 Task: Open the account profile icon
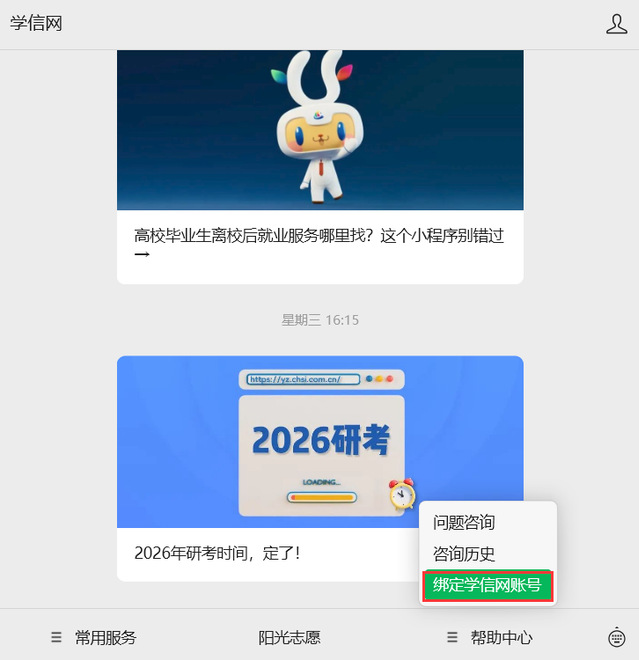pyautogui.click(x=616, y=24)
